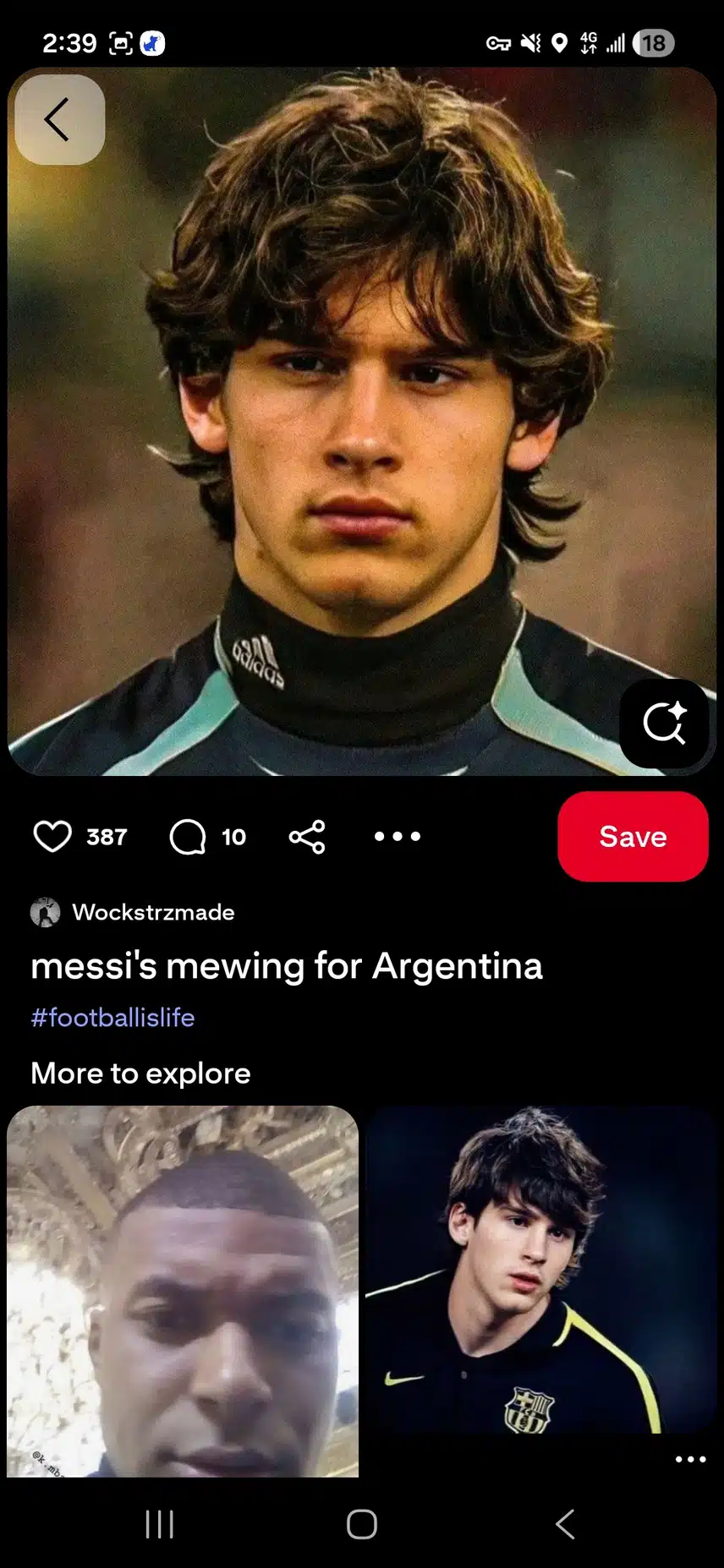Go back using the top-left arrow

point(59,119)
